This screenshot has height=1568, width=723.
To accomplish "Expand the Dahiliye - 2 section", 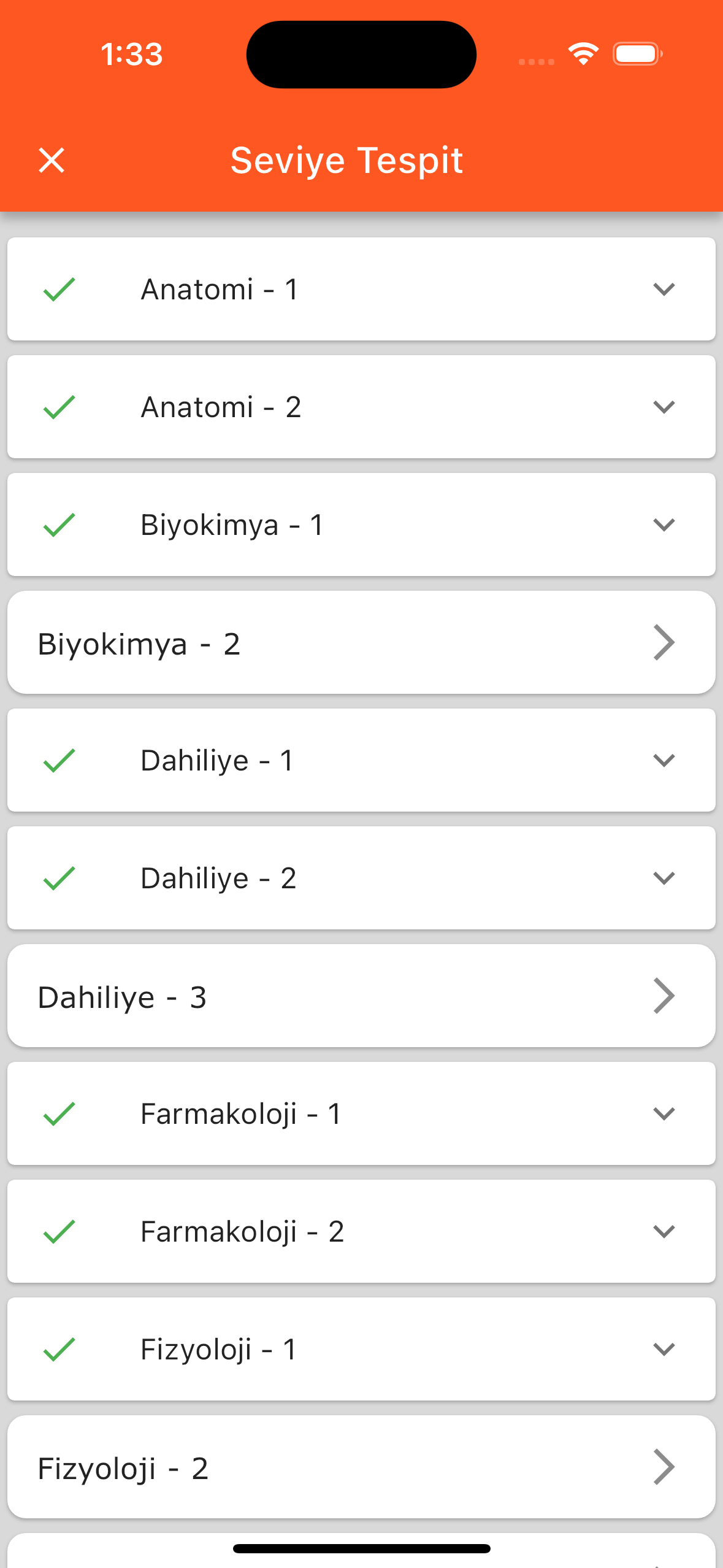I will (x=361, y=878).
